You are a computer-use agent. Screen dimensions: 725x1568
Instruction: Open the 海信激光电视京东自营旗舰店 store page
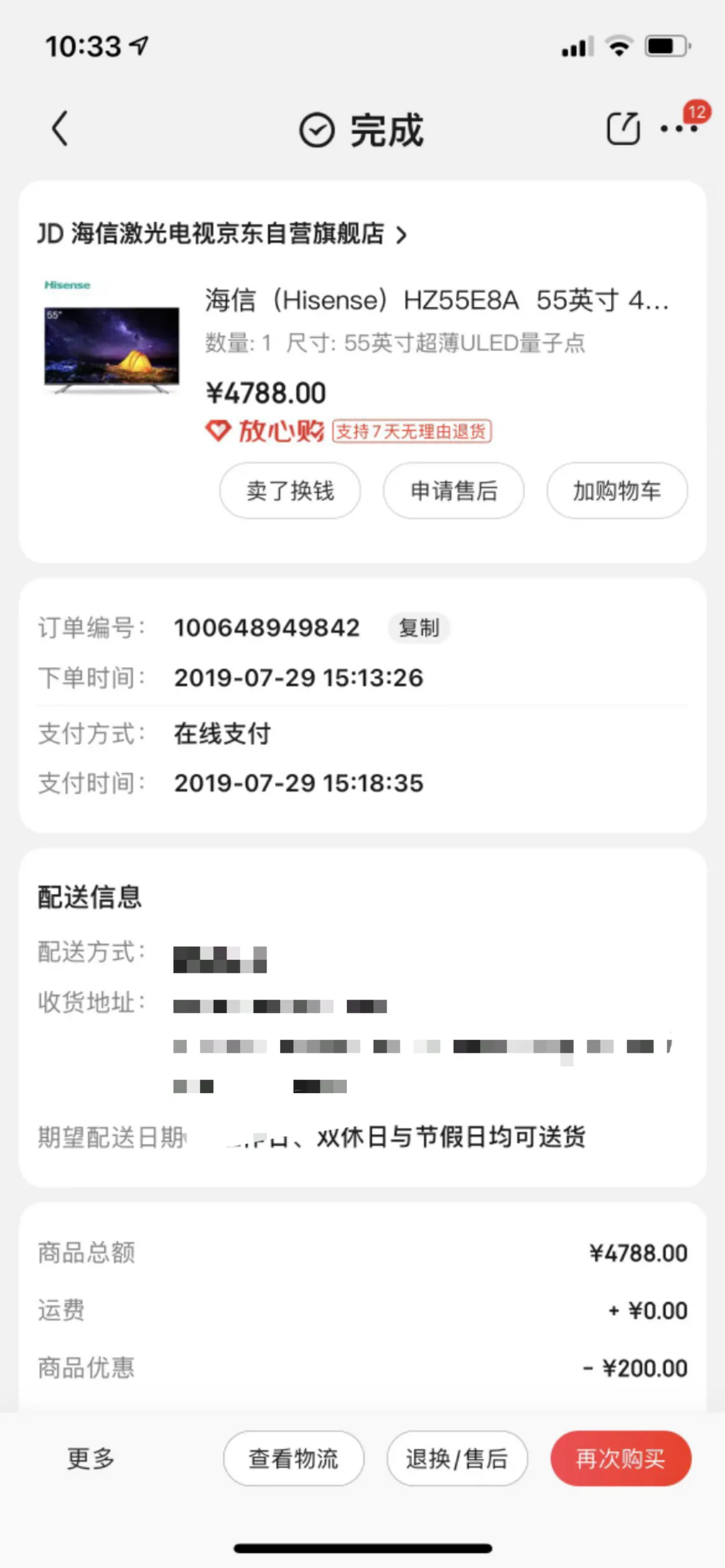click(x=222, y=234)
